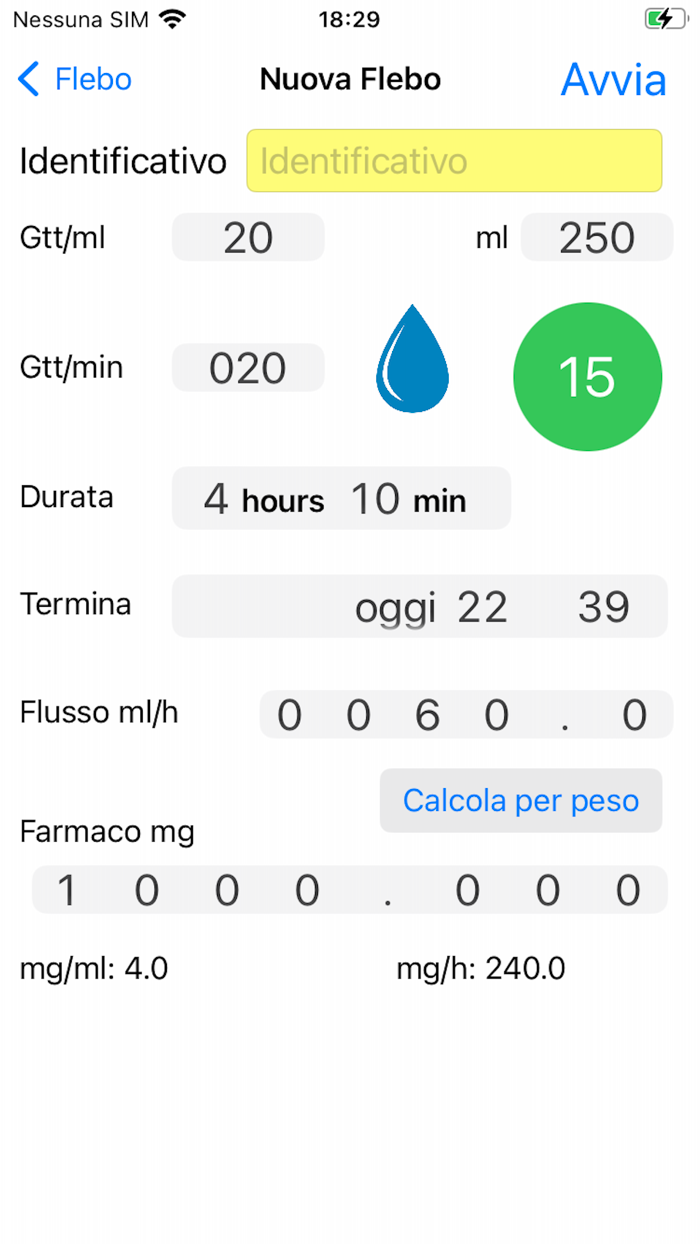The height and width of the screenshot is (1244, 700).
Task: Open the Termina end time picker
Action: [420, 606]
